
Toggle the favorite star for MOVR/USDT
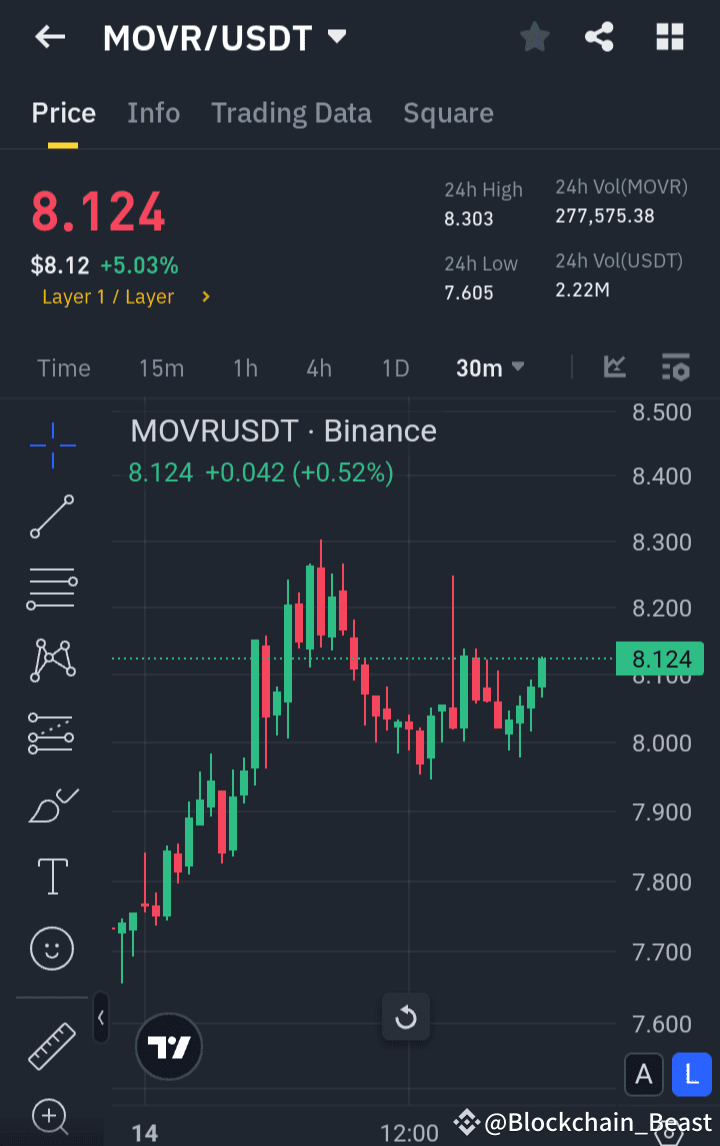point(534,37)
